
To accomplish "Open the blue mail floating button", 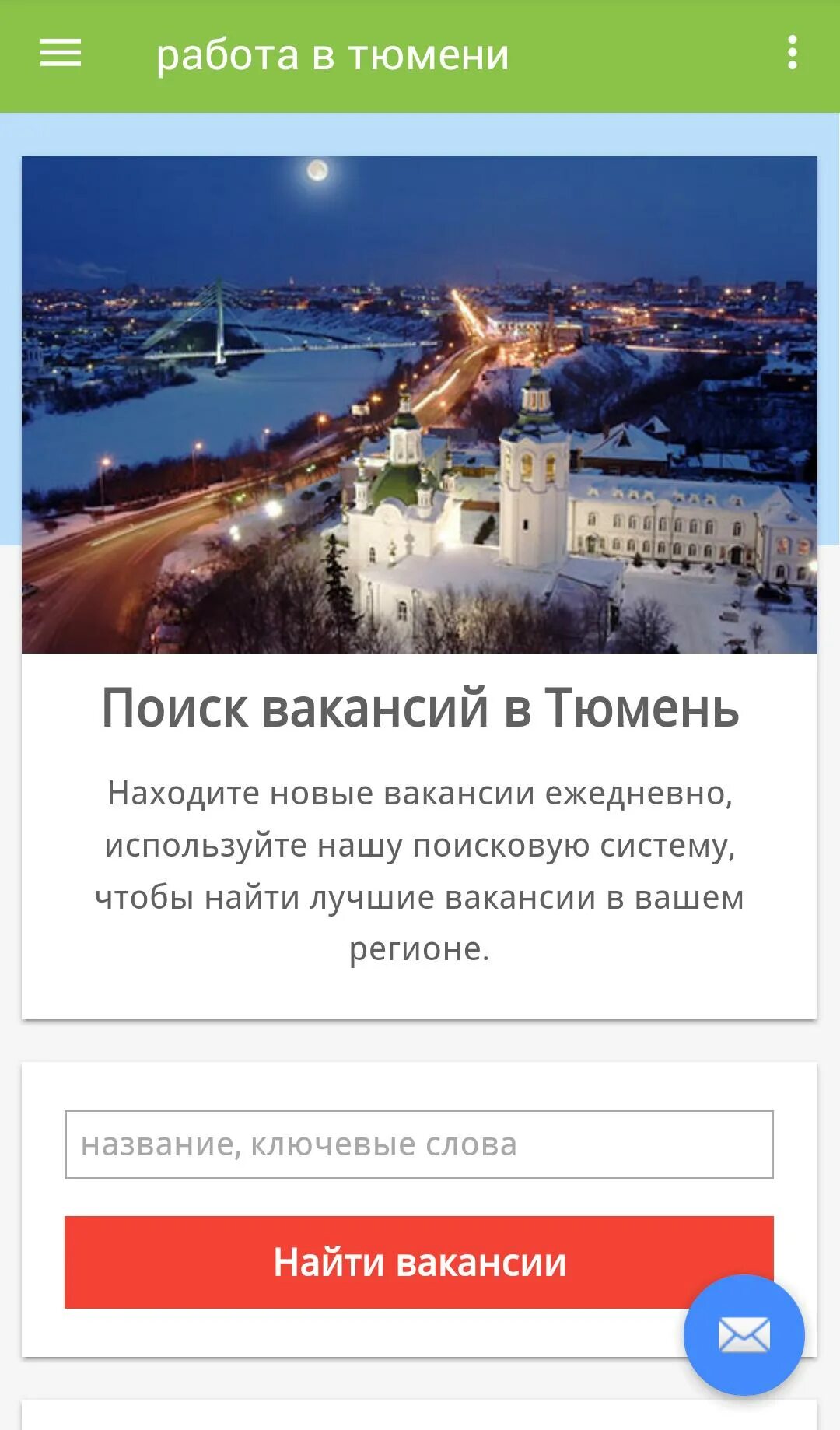I will (744, 1335).
